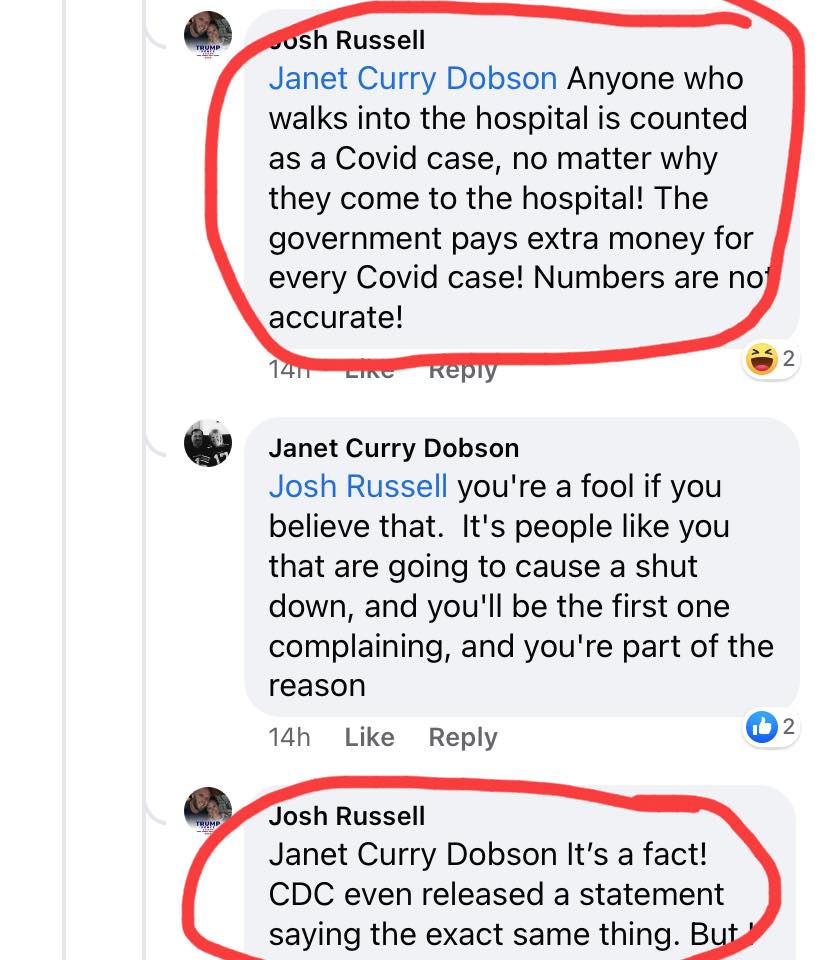Reply to Josh Russell's first comment
The height and width of the screenshot is (960, 828).
click(x=462, y=370)
